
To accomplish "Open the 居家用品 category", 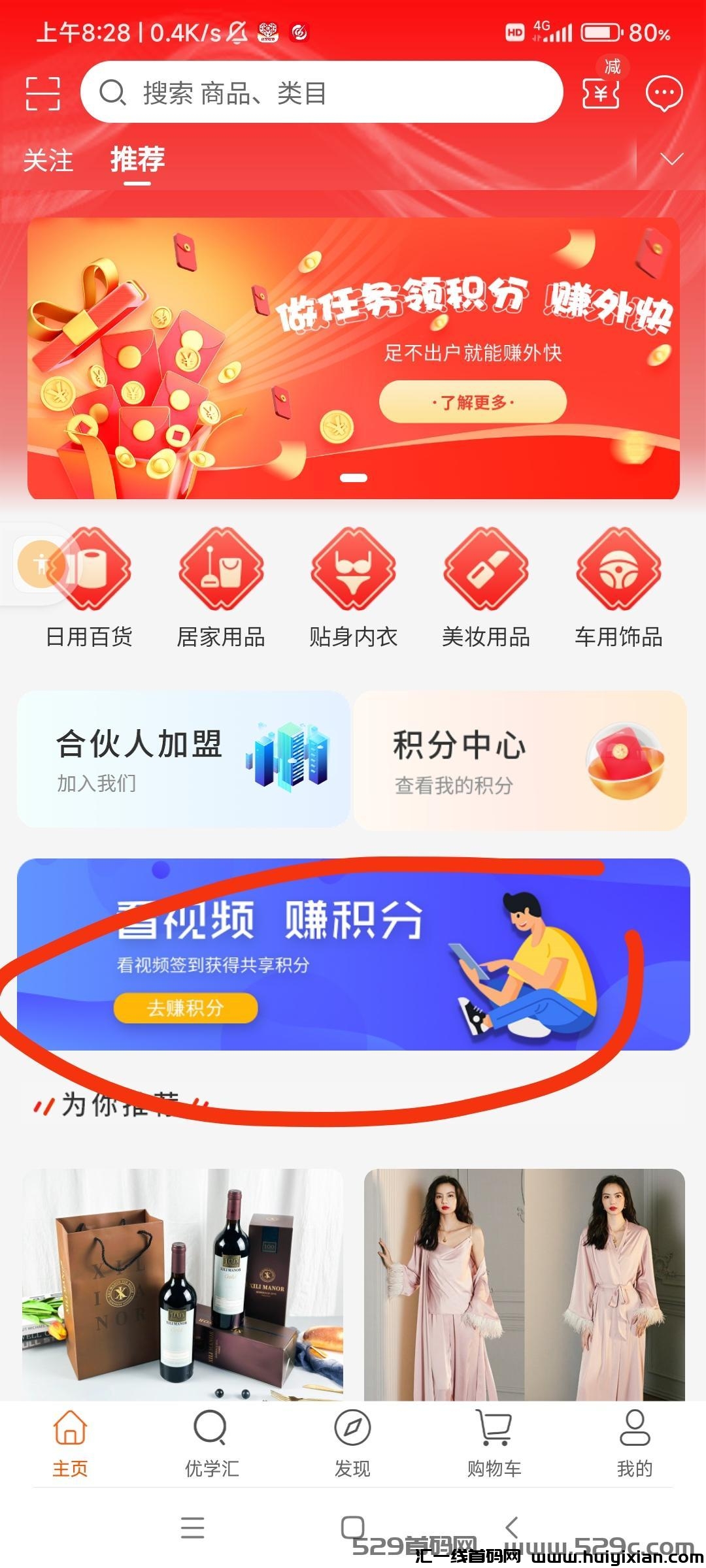I will pos(221,588).
